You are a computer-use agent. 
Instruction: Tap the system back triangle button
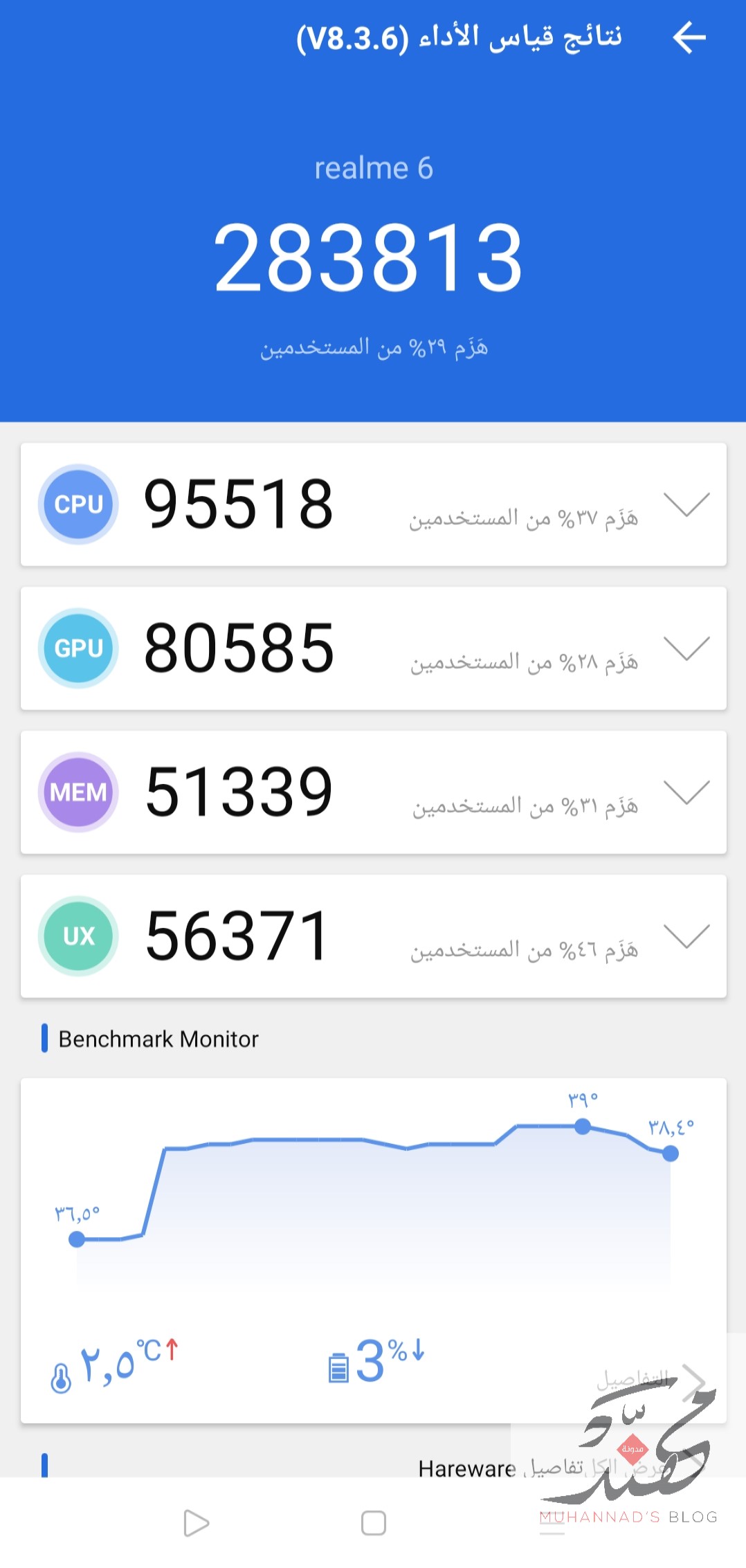(x=196, y=1523)
